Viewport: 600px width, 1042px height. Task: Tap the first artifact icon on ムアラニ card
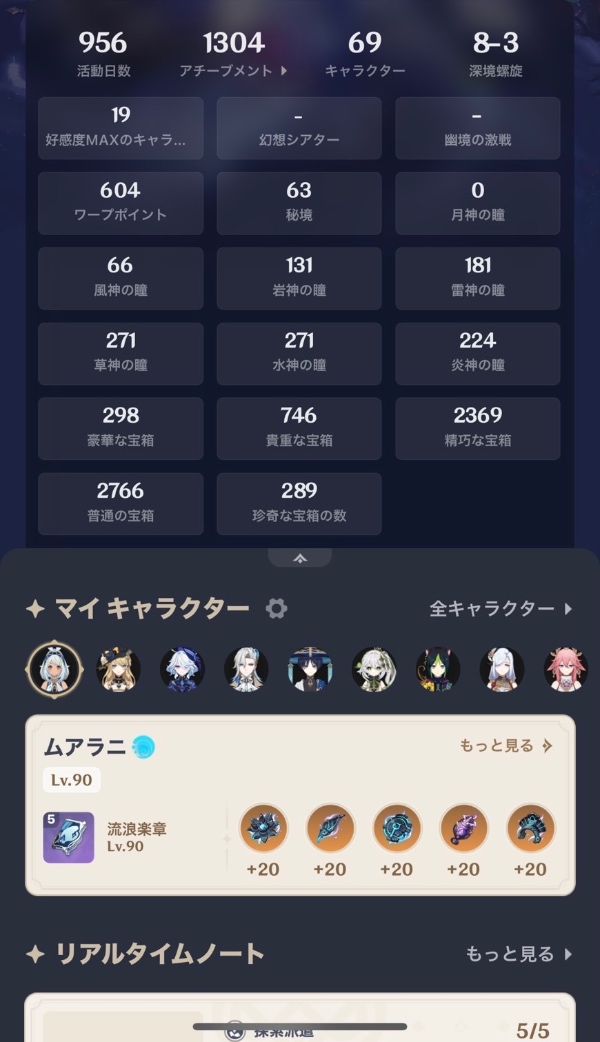(263, 828)
